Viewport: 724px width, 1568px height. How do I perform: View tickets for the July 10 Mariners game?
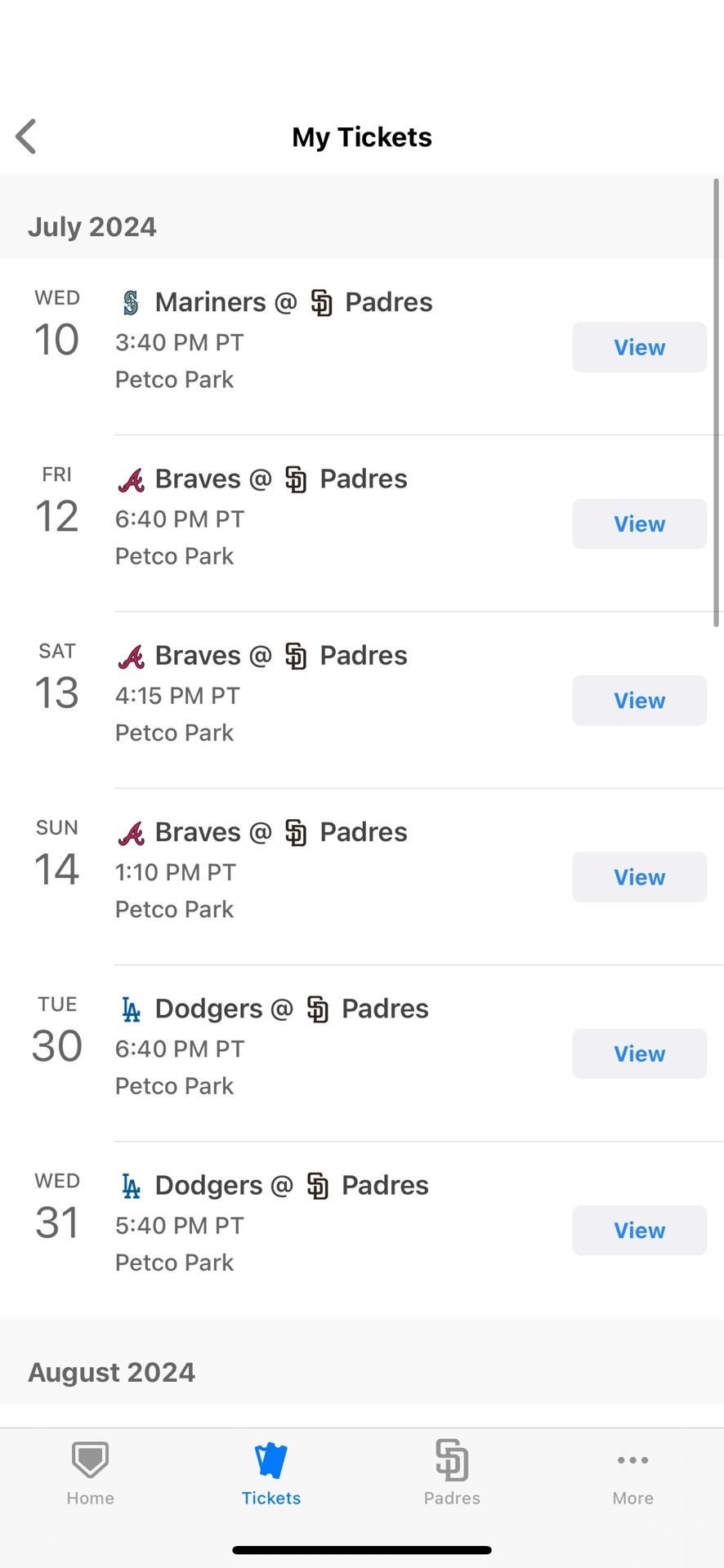[639, 347]
